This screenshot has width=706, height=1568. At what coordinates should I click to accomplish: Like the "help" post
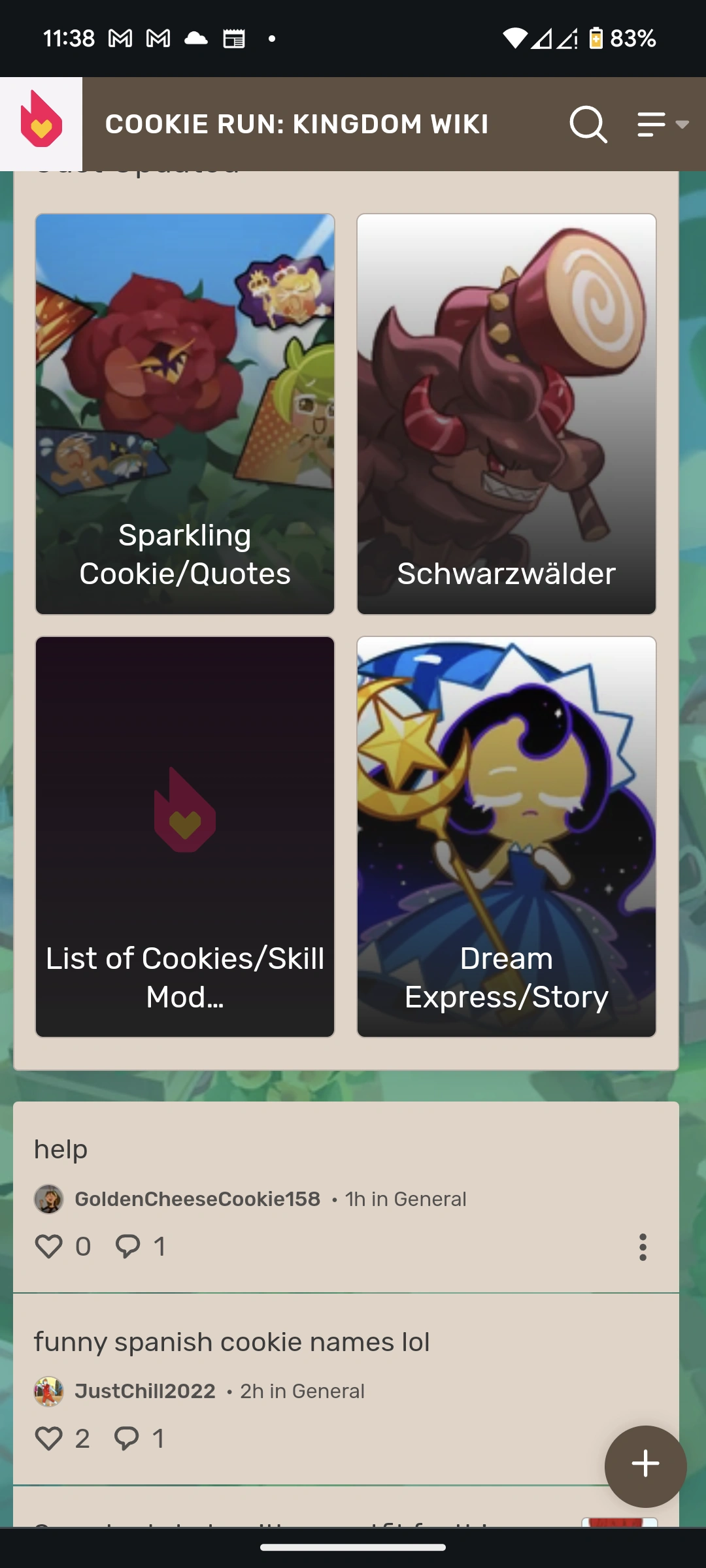[49, 1247]
